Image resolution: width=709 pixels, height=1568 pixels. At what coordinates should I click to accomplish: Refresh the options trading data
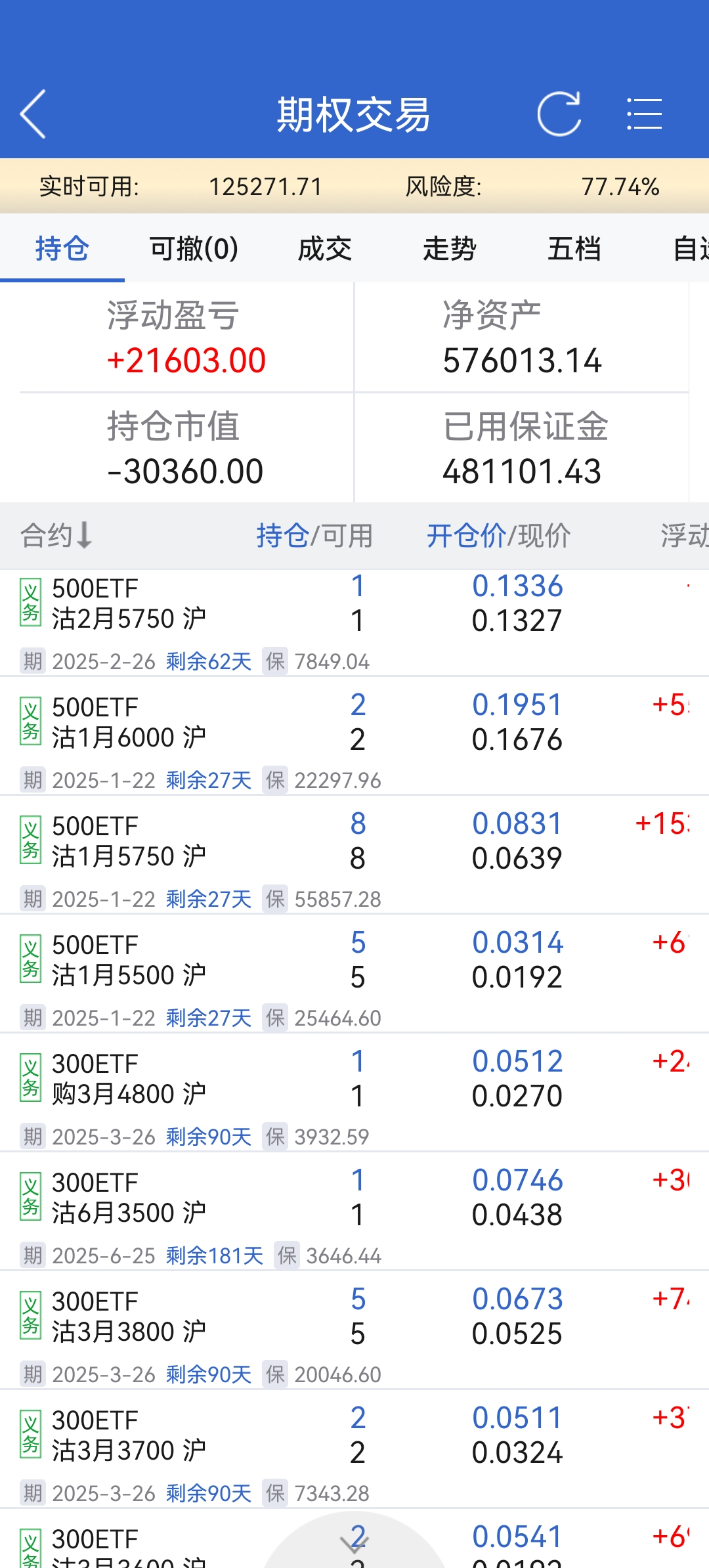559,114
